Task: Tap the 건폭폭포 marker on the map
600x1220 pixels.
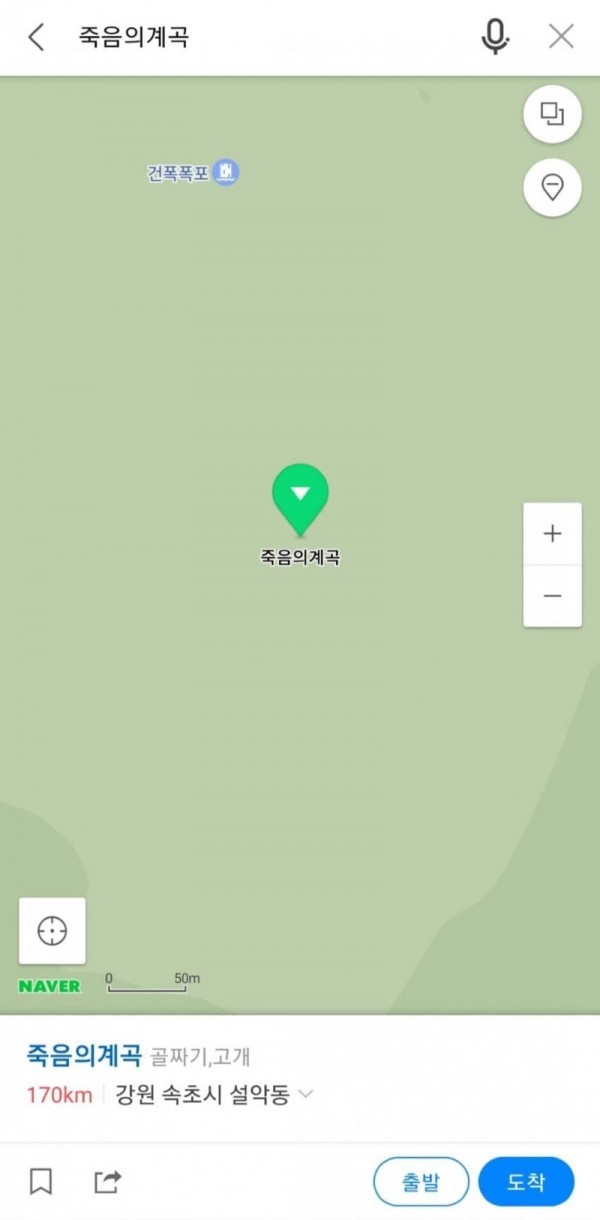Action: (x=226, y=173)
